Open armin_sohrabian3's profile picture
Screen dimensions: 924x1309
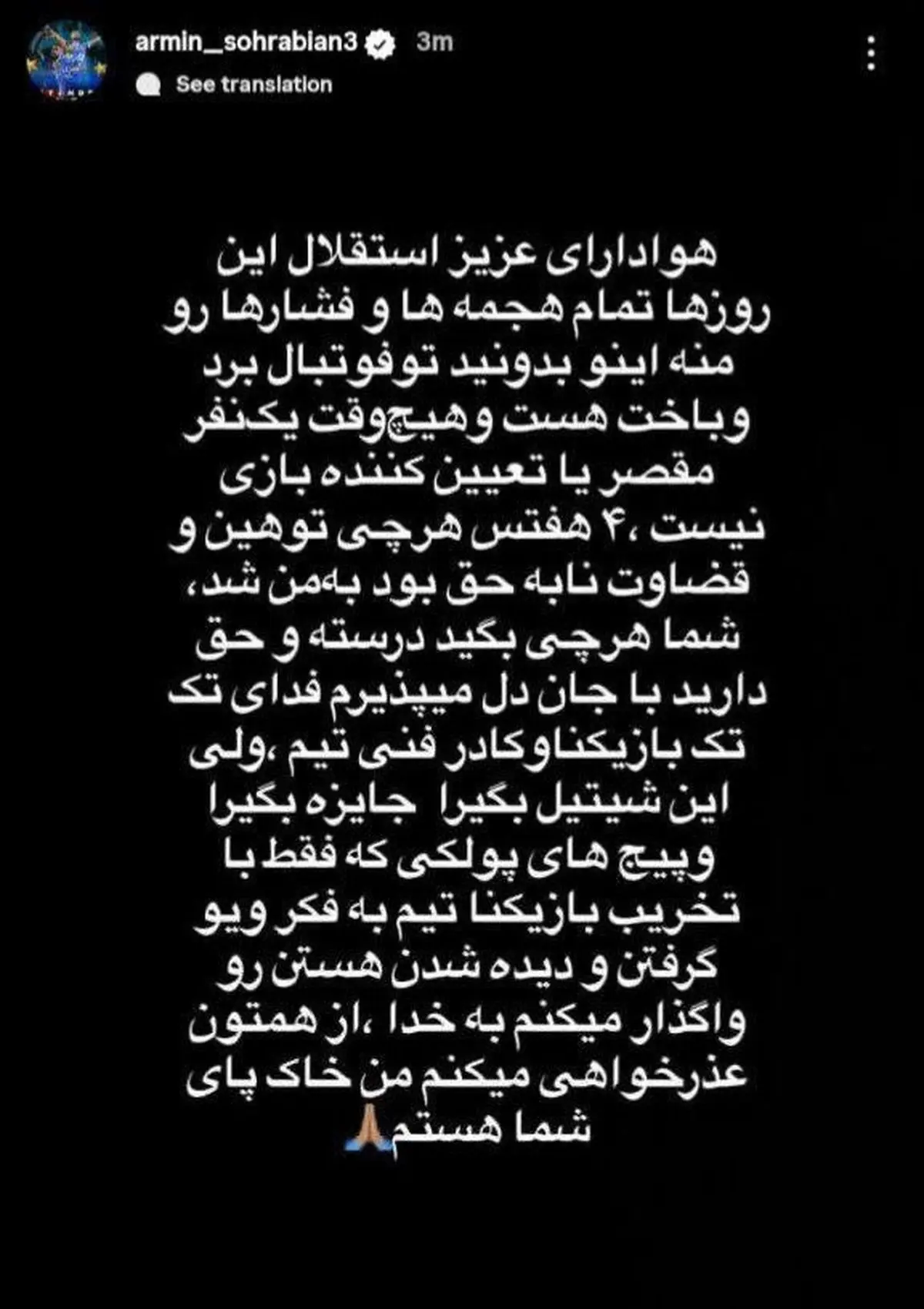tap(67, 60)
